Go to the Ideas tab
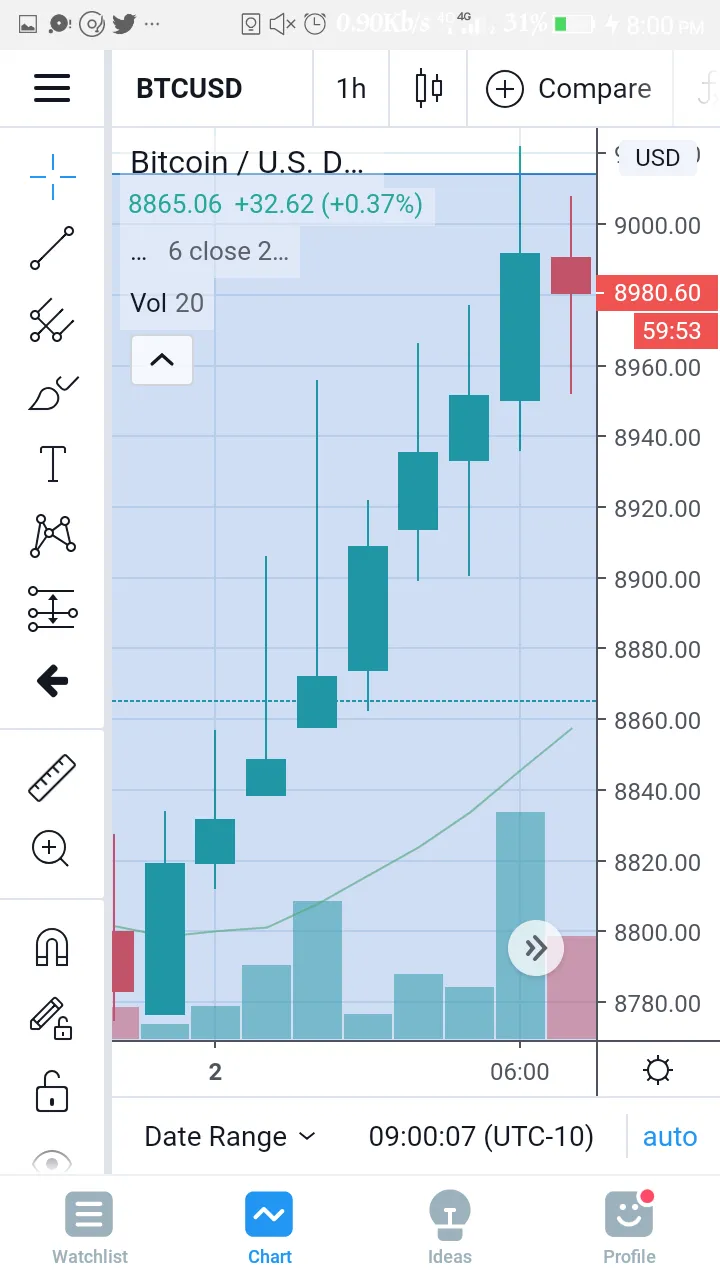This screenshot has width=720, height=1280. [x=450, y=1228]
